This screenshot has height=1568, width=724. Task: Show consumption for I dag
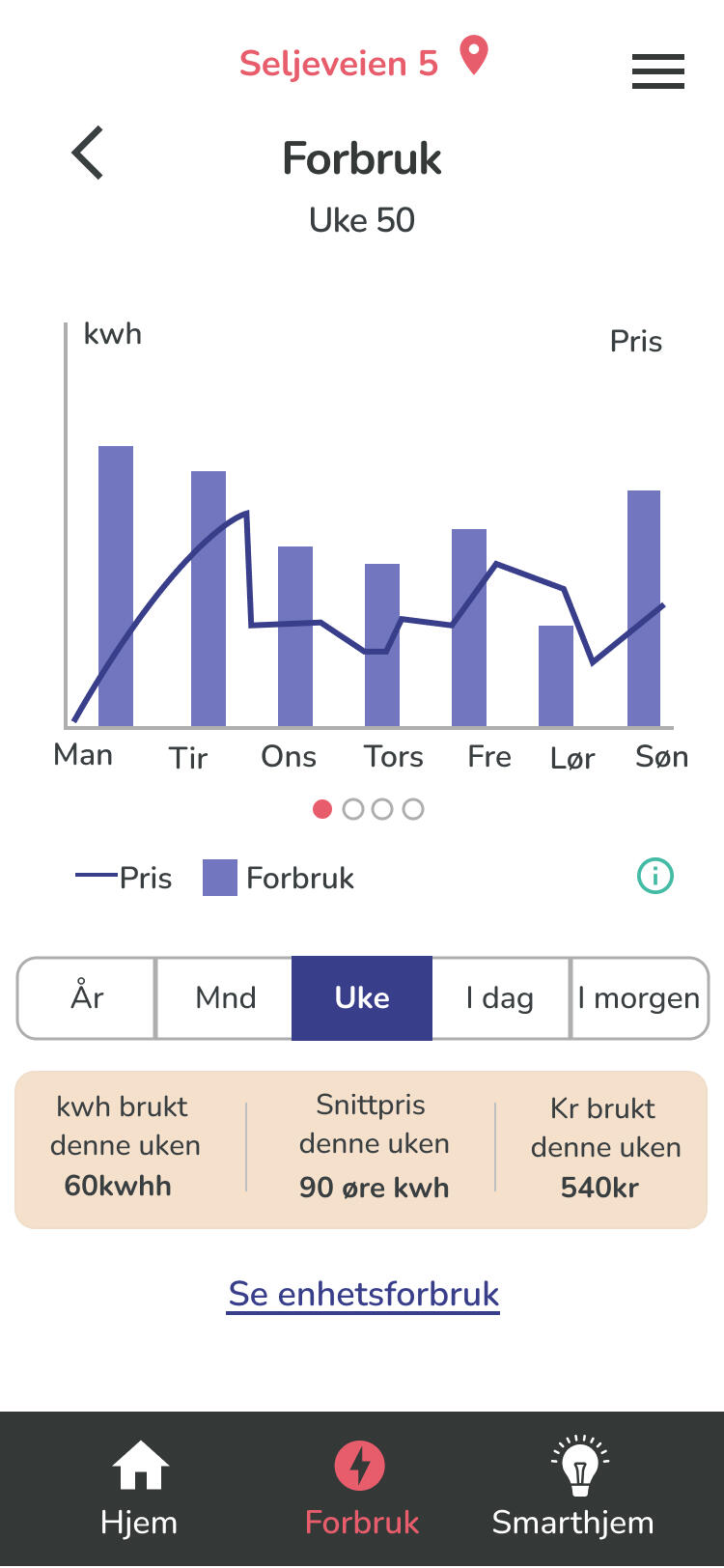tap(500, 998)
